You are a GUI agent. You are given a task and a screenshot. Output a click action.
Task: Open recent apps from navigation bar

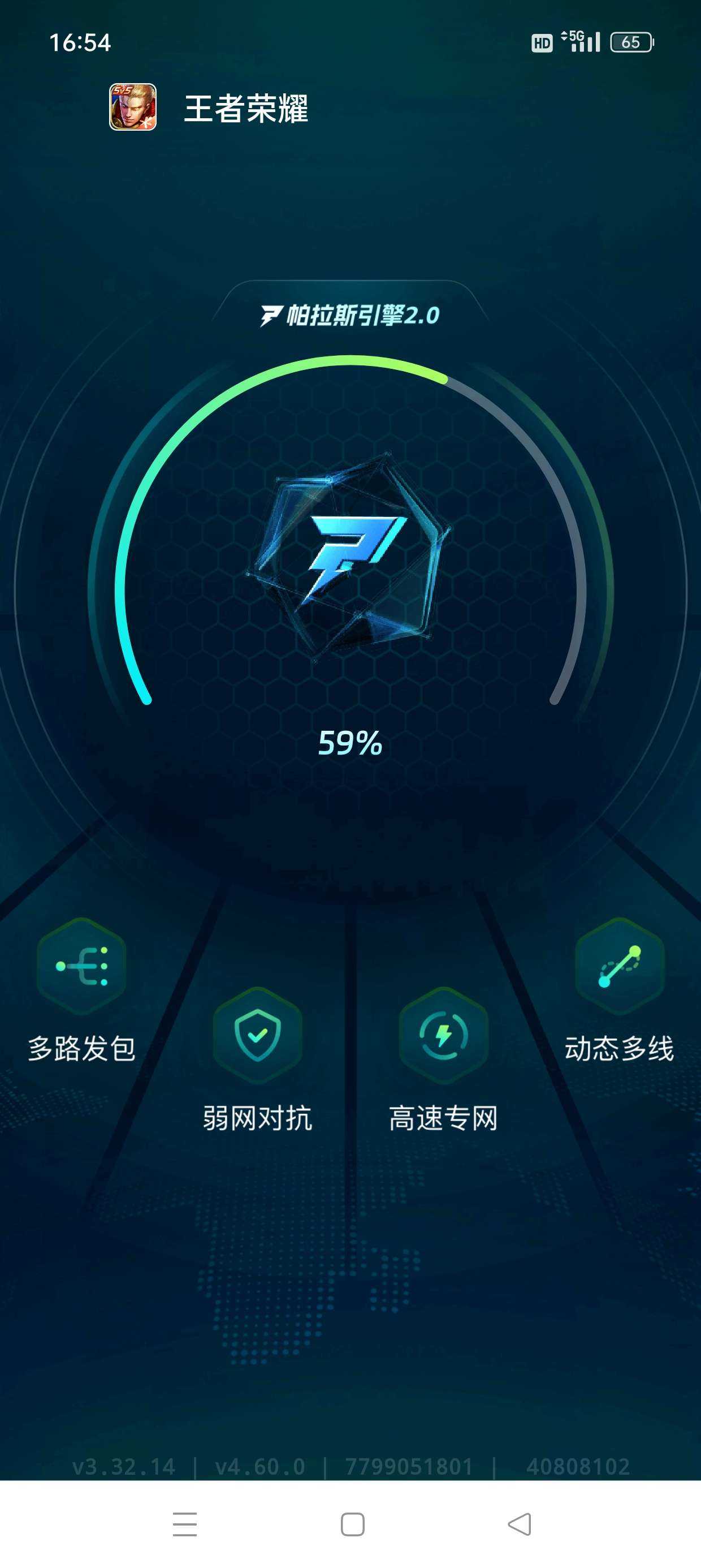click(x=184, y=1524)
